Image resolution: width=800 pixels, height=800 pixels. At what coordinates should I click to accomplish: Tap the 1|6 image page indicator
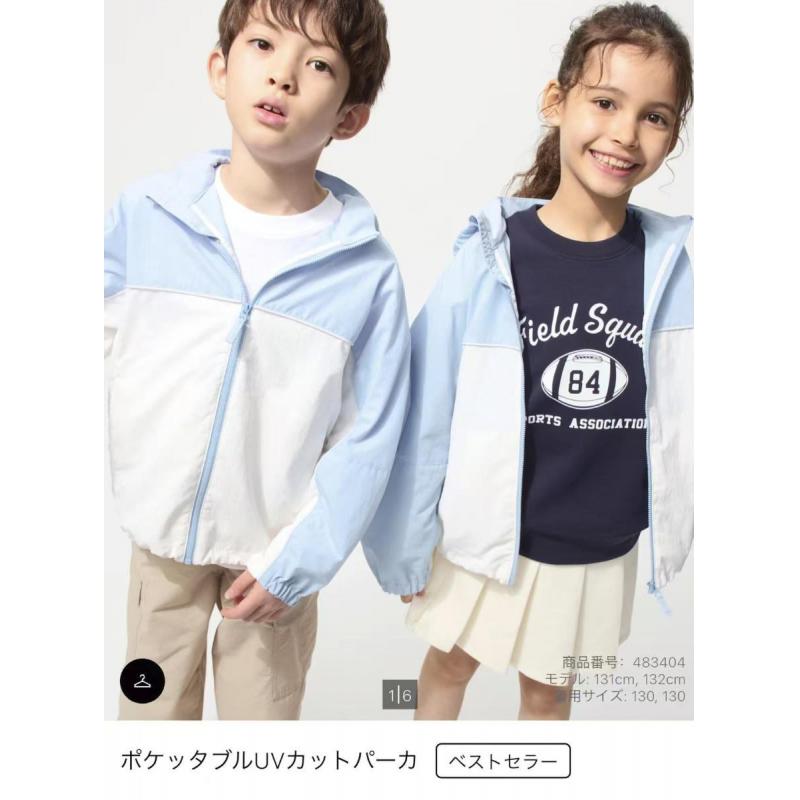tap(399, 695)
